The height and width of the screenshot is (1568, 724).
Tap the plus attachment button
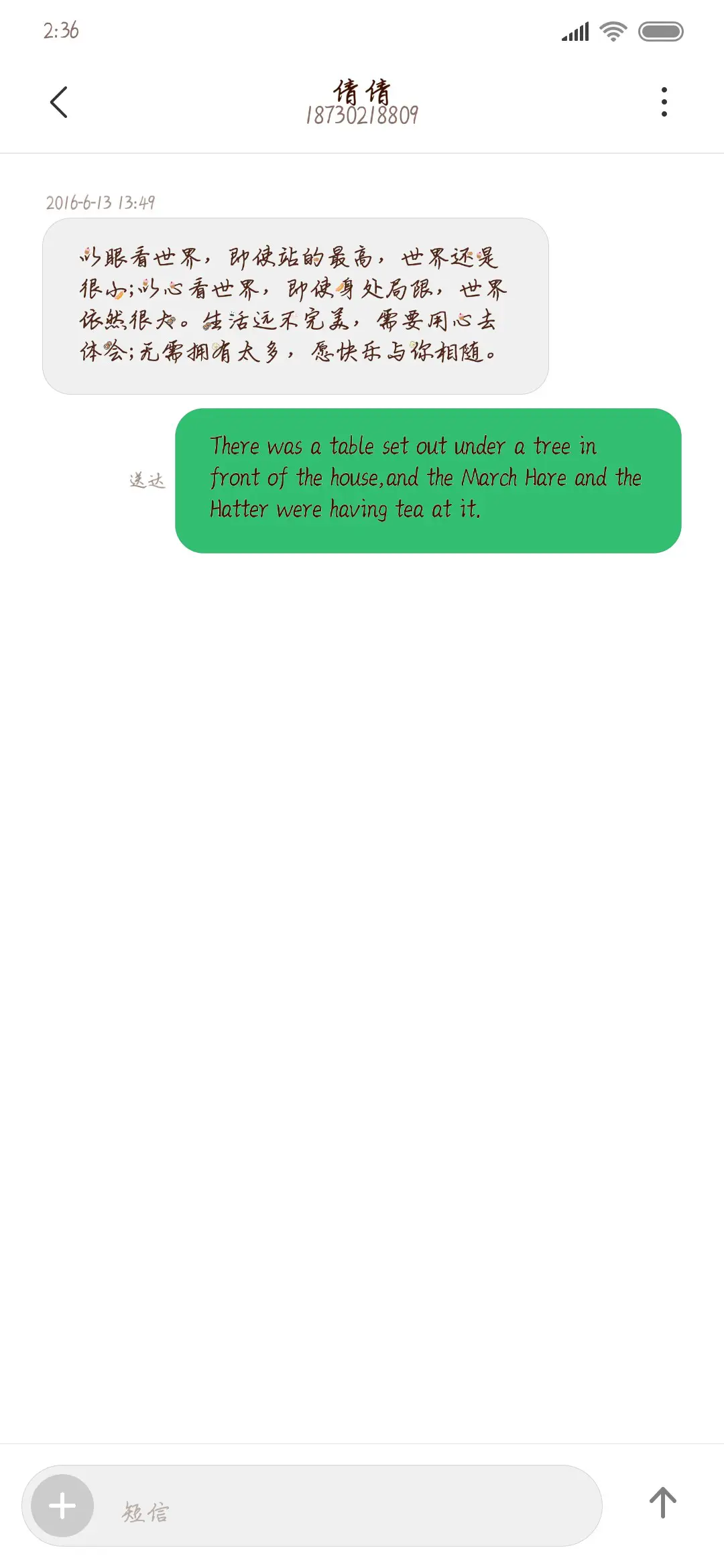62,1506
